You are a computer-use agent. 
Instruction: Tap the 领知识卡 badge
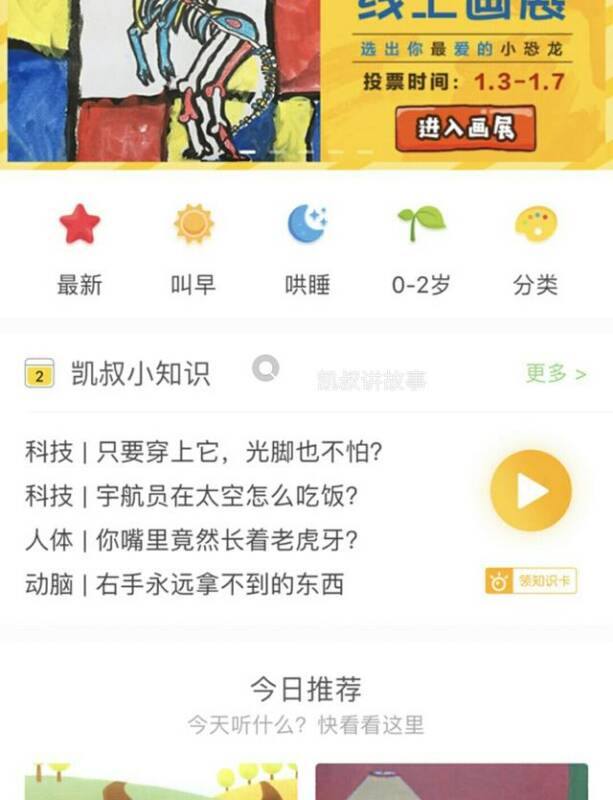[530, 580]
